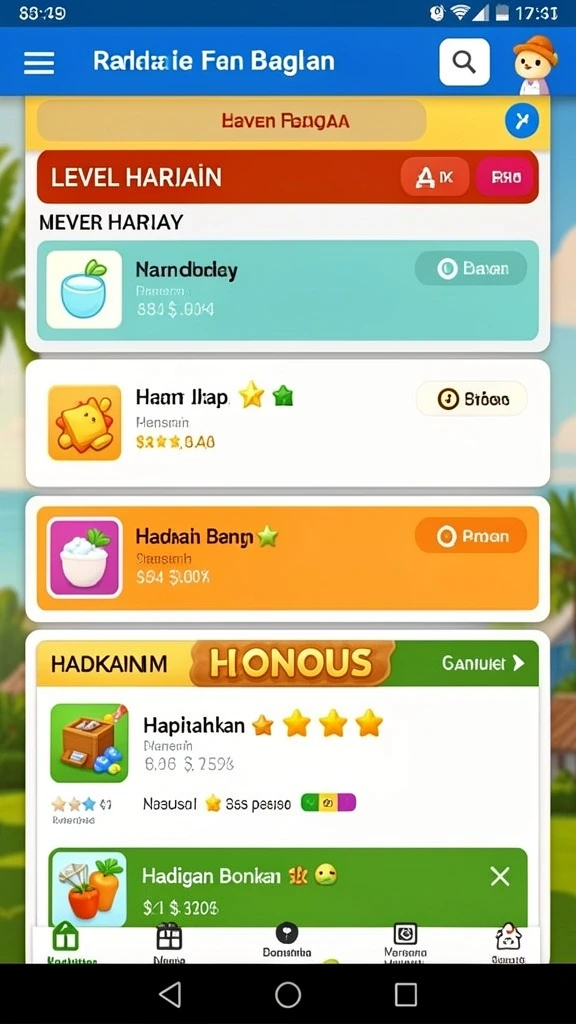This screenshot has height=1024, width=576.
Task: Tap the red A button on Level Harian
Action: tap(435, 177)
